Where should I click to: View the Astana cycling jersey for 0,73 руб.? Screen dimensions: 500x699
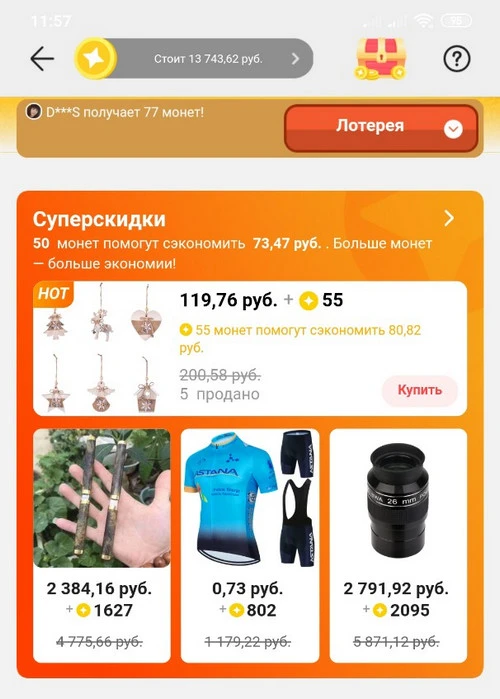click(250, 546)
